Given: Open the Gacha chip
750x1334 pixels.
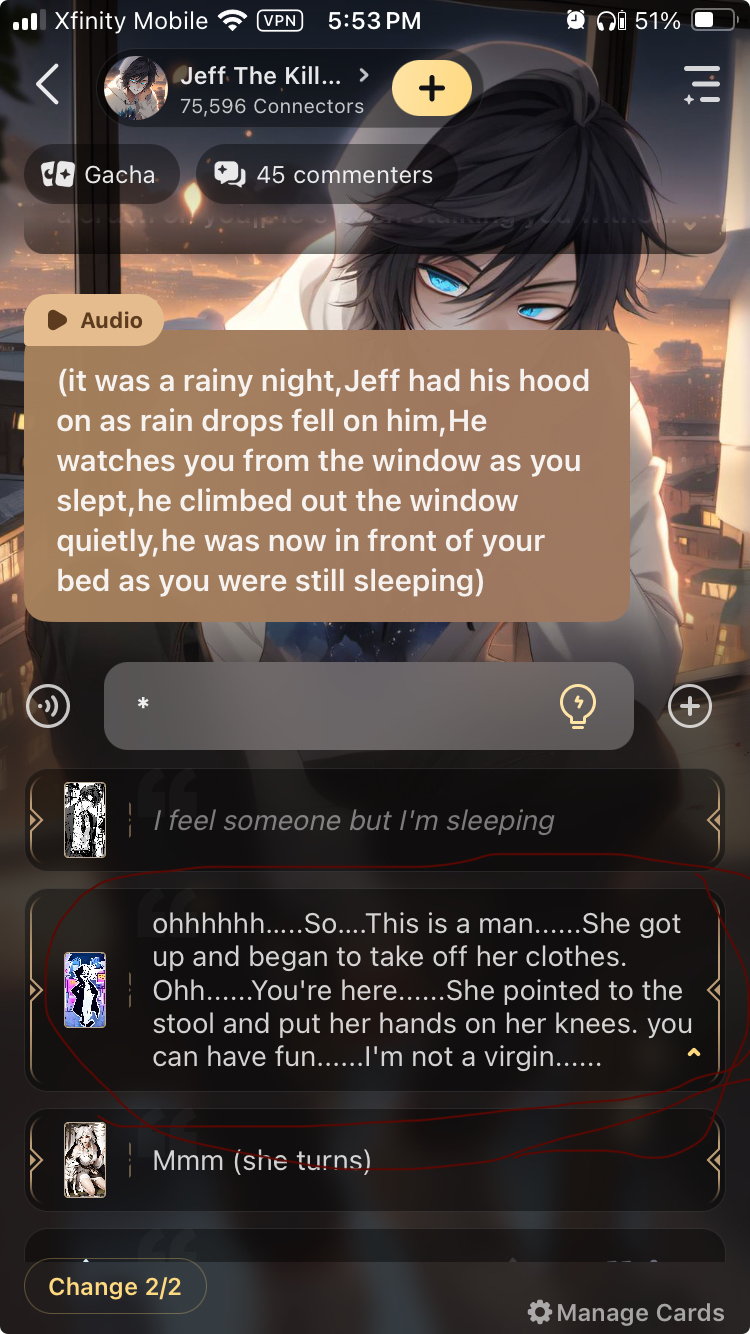Looking at the screenshot, I should click(101, 175).
